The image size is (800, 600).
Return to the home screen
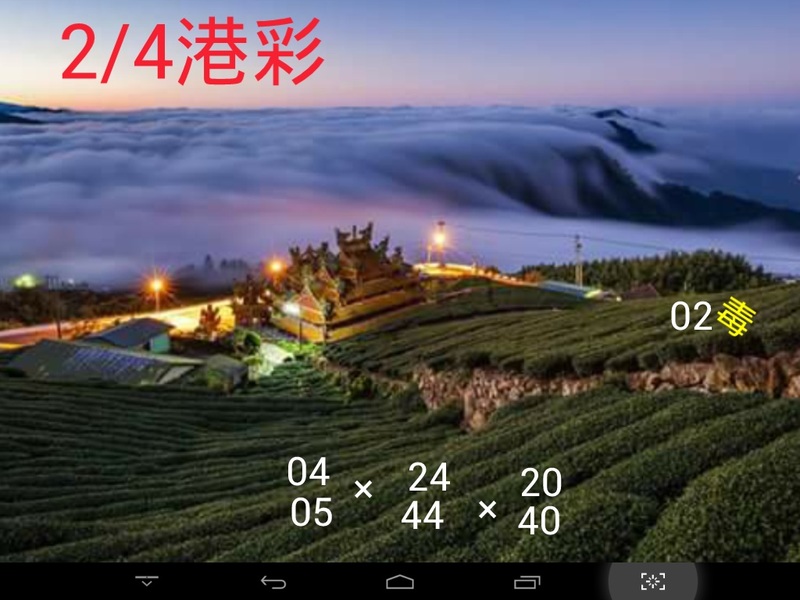tap(400, 582)
